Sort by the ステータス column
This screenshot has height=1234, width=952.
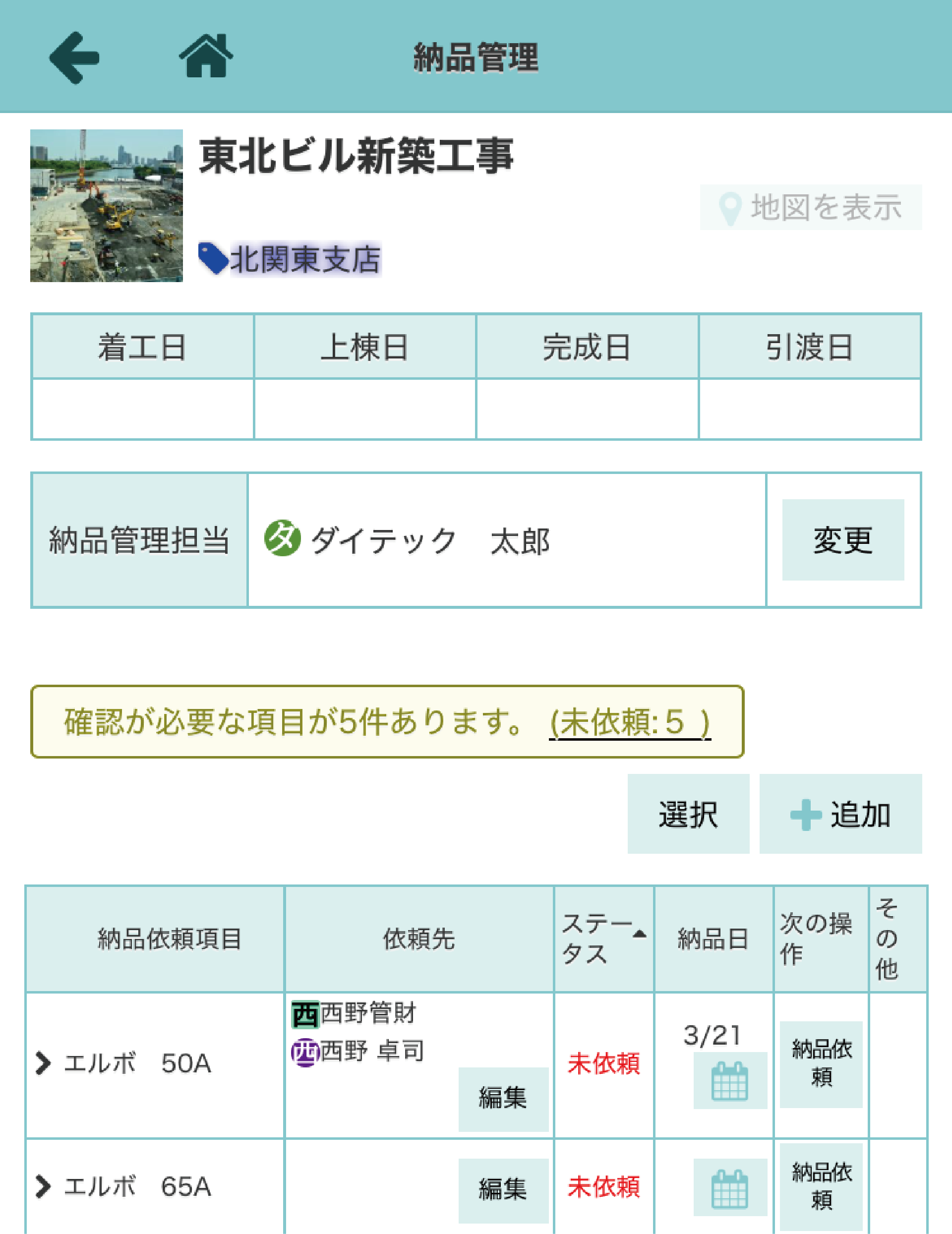point(603,939)
